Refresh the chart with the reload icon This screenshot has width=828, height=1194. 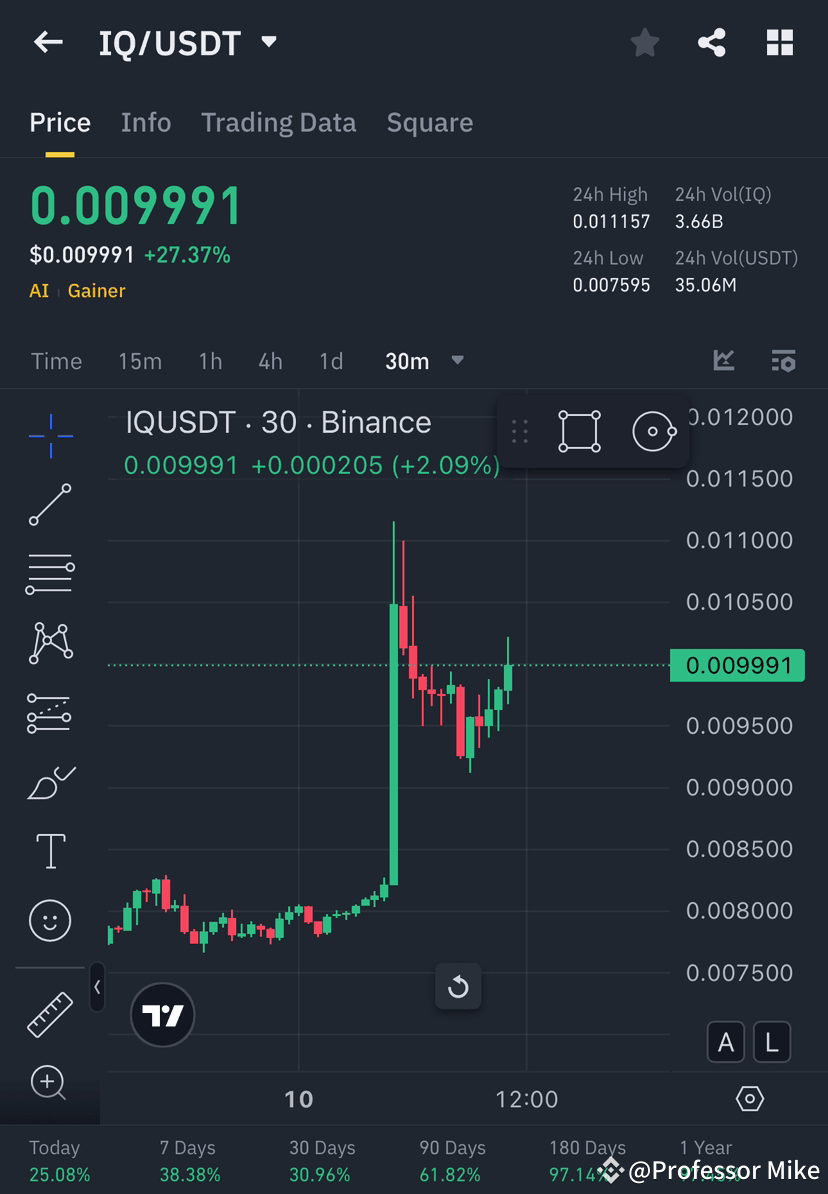pyautogui.click(x=458, y=987)
